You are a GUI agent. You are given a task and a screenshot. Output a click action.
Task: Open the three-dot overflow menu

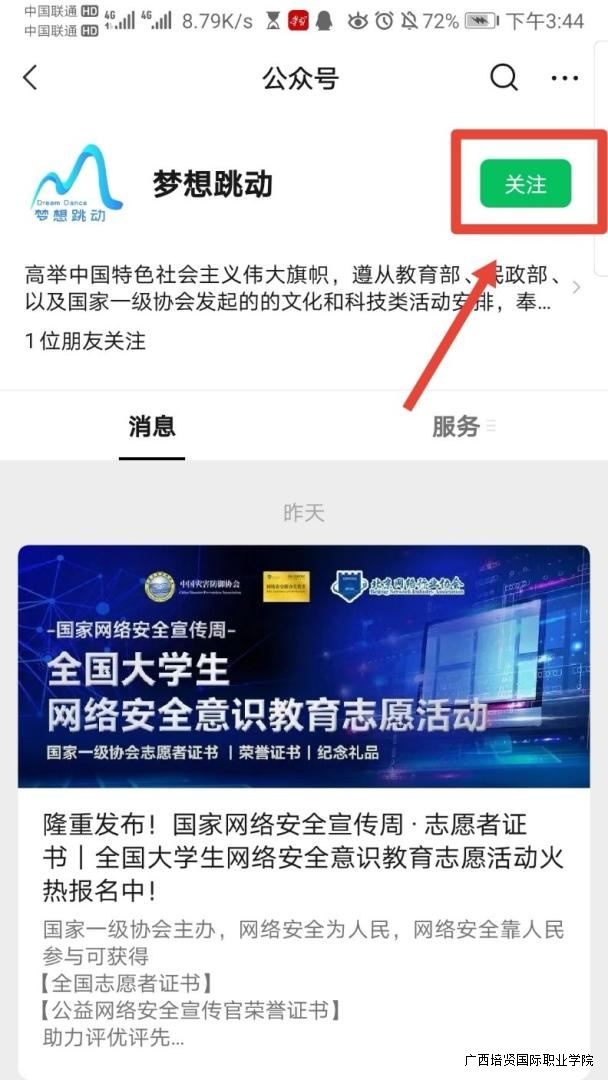point(565,78)
